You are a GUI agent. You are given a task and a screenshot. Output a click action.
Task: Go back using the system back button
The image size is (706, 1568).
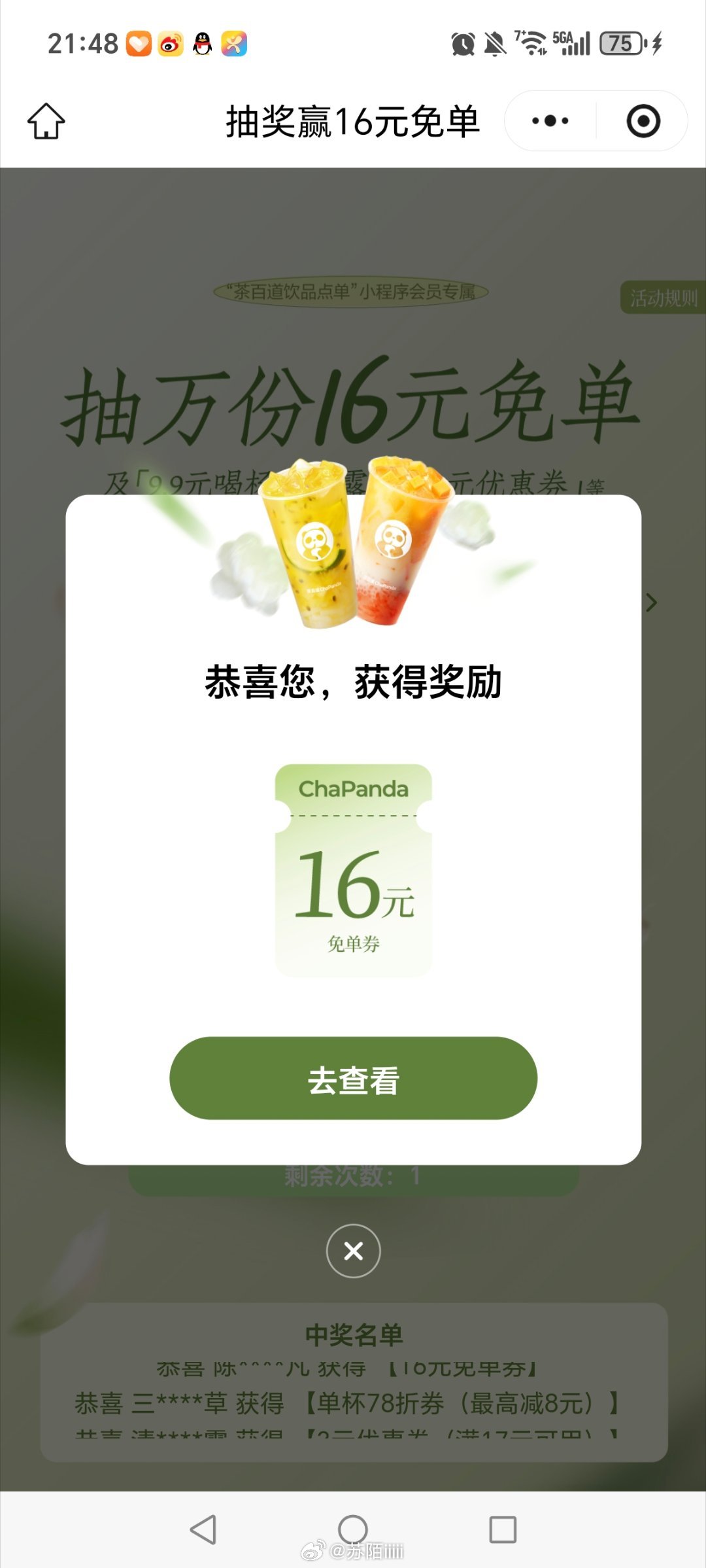click(203, 1529)
